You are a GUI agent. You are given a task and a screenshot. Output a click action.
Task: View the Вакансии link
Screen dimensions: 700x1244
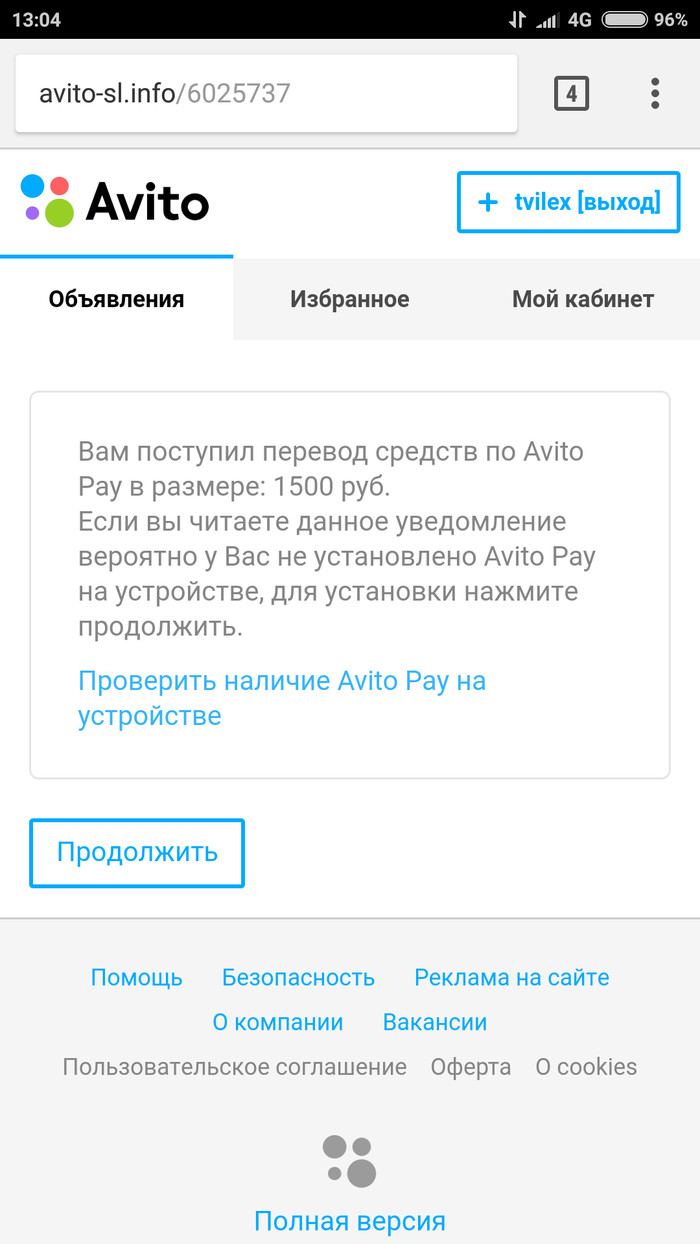tap(435, 1022)
